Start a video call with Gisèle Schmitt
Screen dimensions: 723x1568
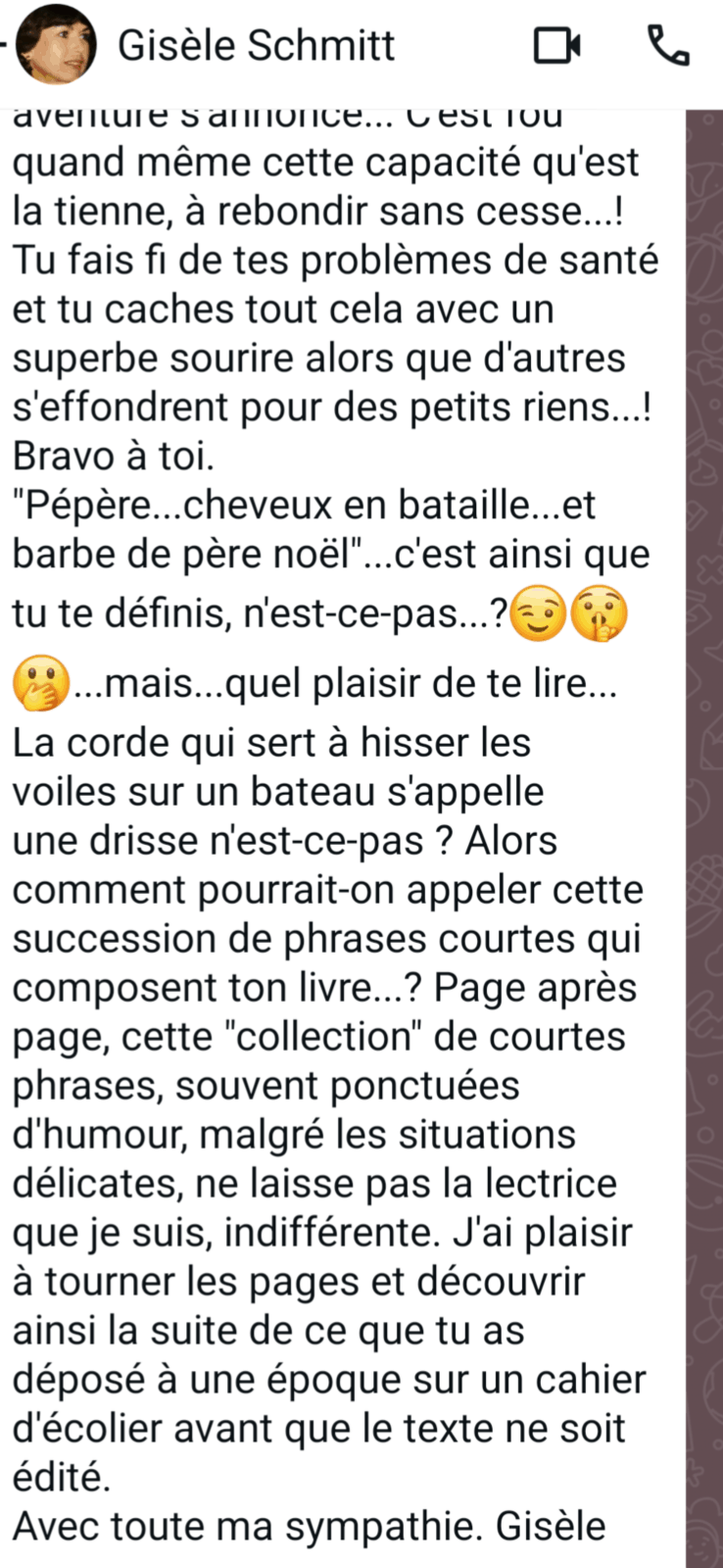point(556,46)
